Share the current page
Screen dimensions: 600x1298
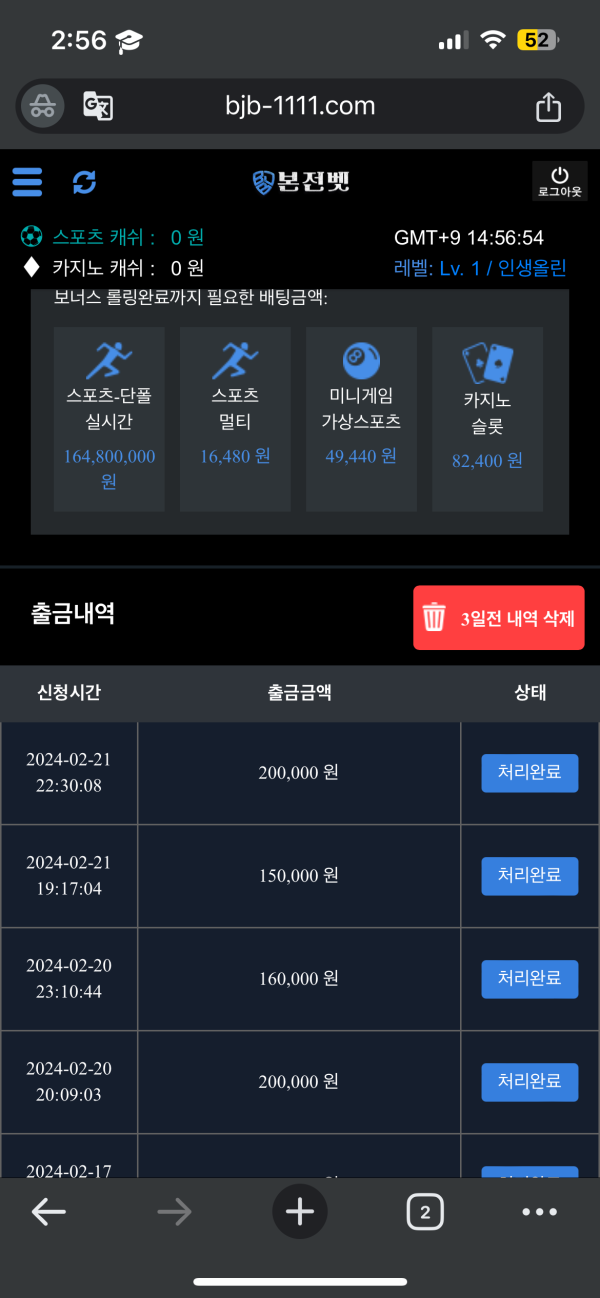coord(548,107)
